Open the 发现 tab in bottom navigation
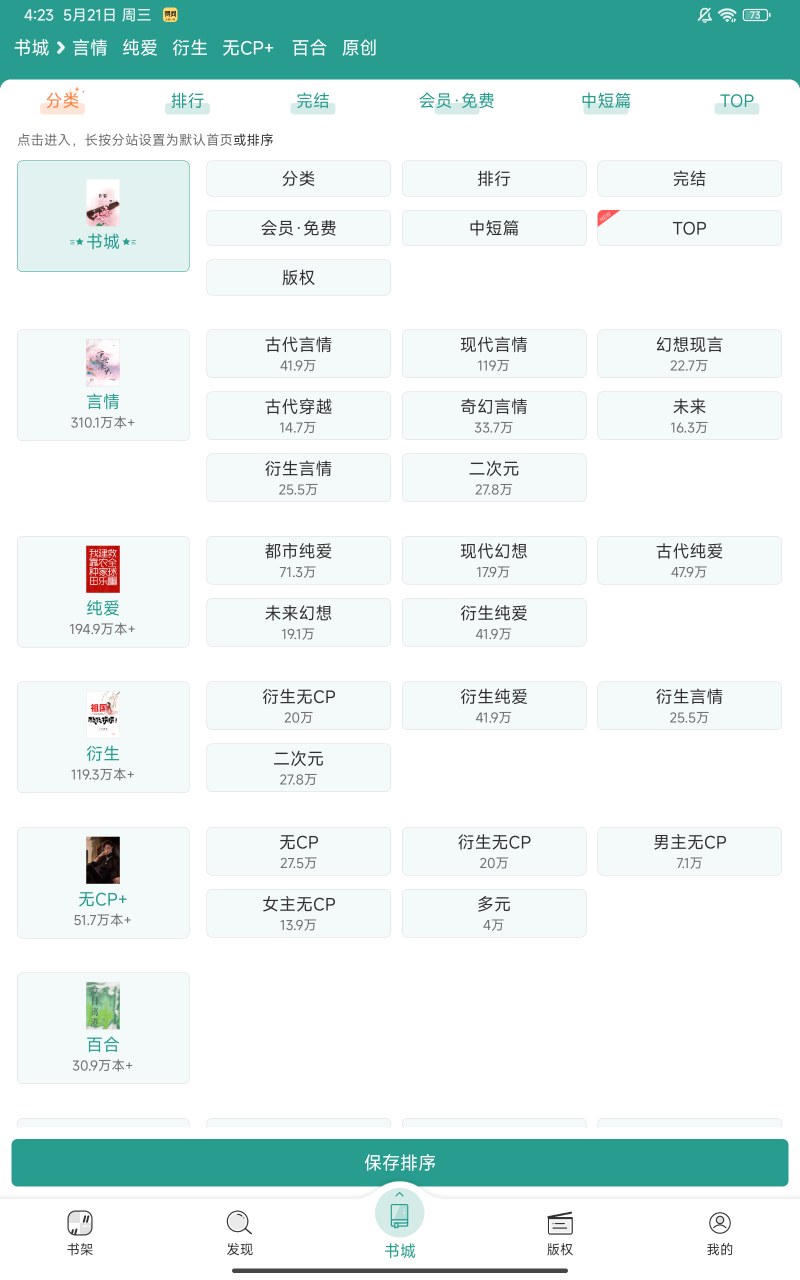This screenshot has height=1280, width=800. (240, 1232)
